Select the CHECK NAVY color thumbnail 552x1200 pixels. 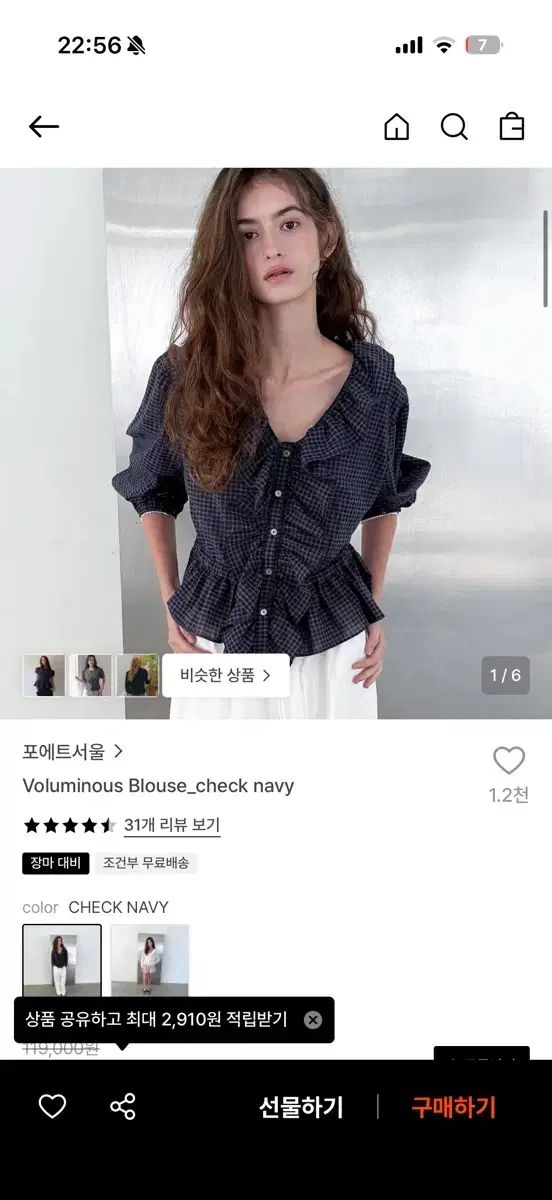click(x=62, y=962)
